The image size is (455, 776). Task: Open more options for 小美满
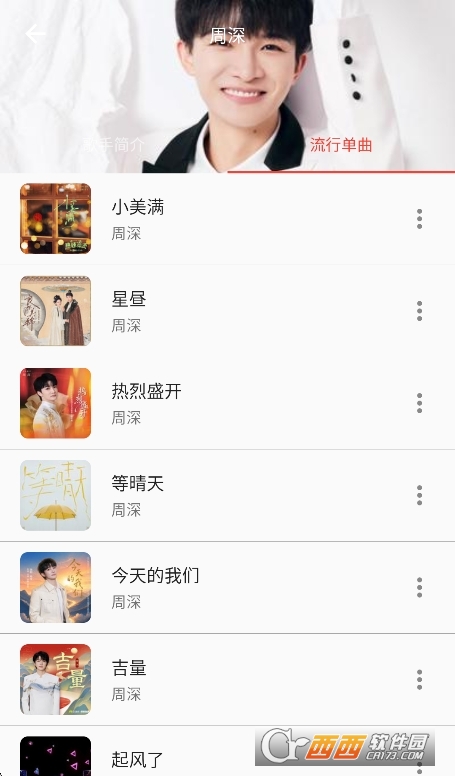click(419, 219)
